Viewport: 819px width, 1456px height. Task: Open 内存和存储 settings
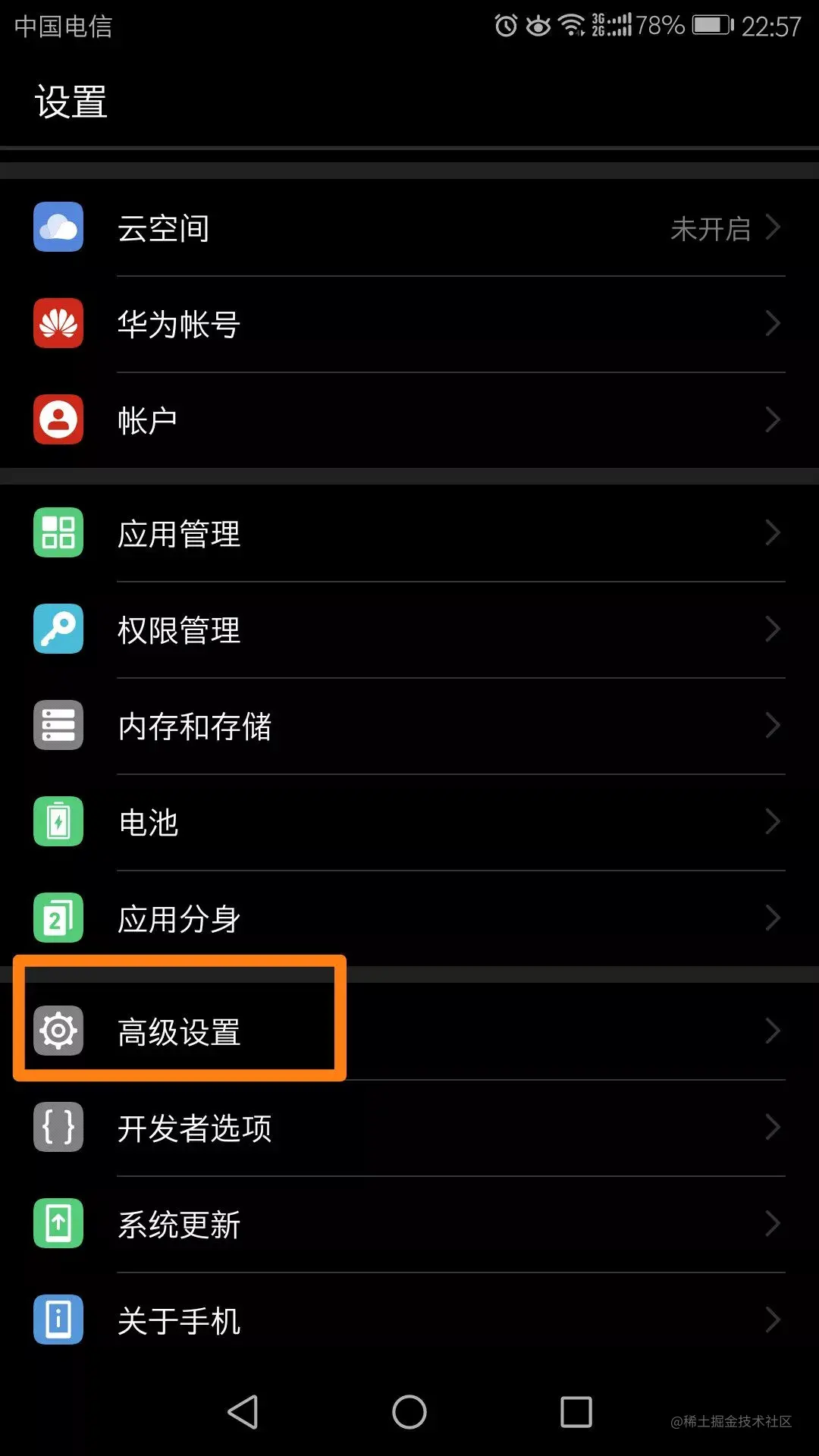tap(409, 726)
